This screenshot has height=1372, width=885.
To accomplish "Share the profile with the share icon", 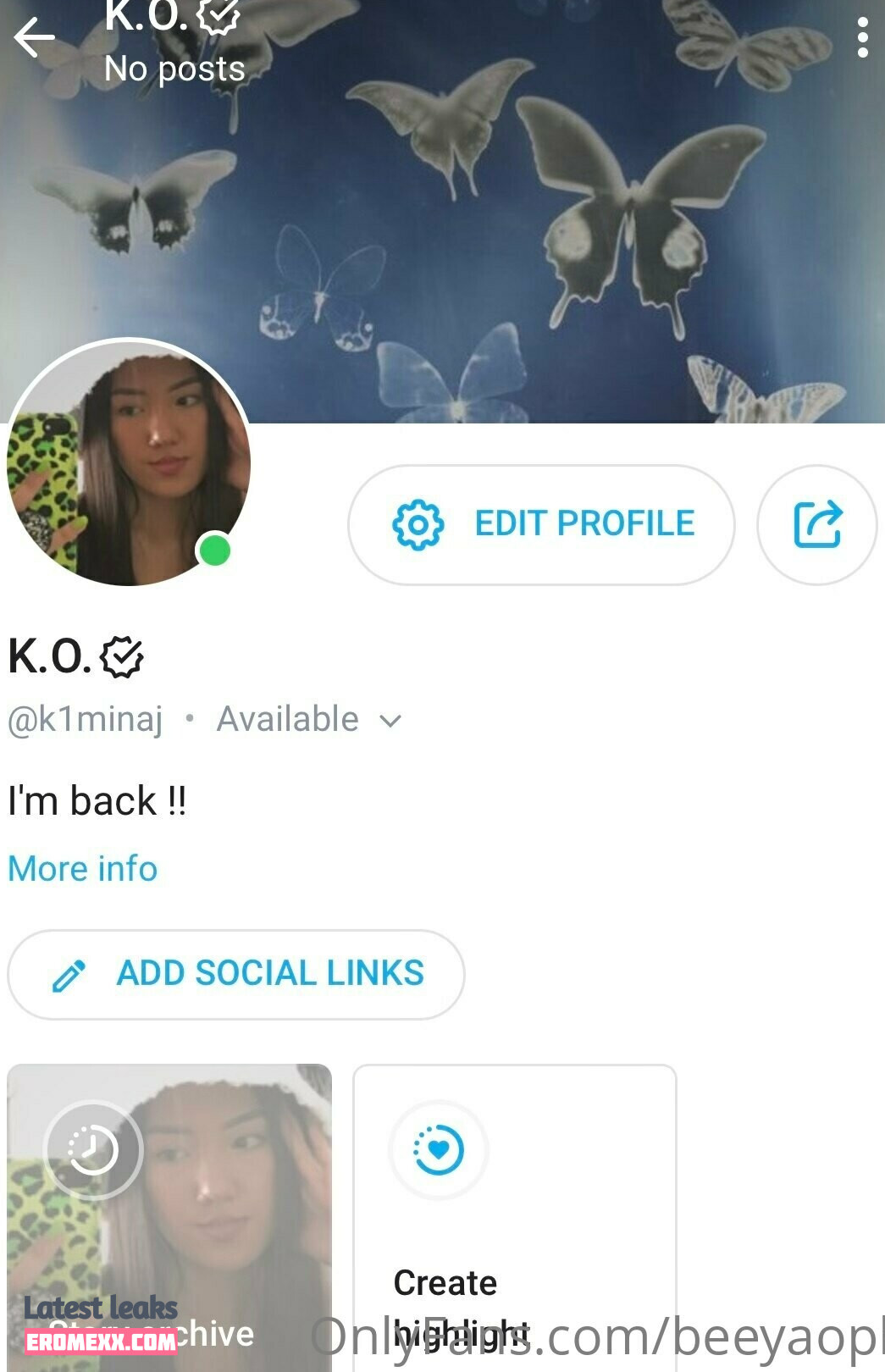I will (816, 524).
